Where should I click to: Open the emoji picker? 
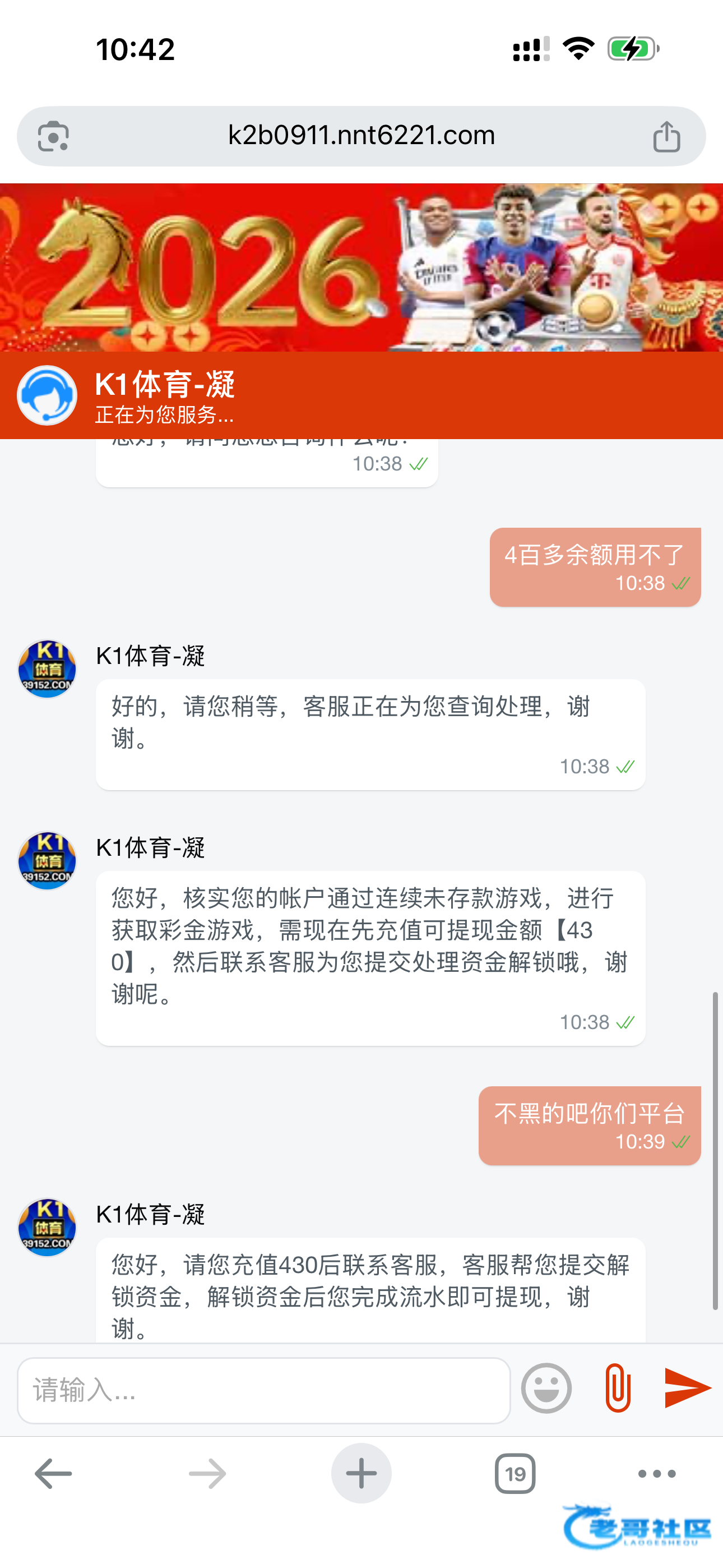546,1389
